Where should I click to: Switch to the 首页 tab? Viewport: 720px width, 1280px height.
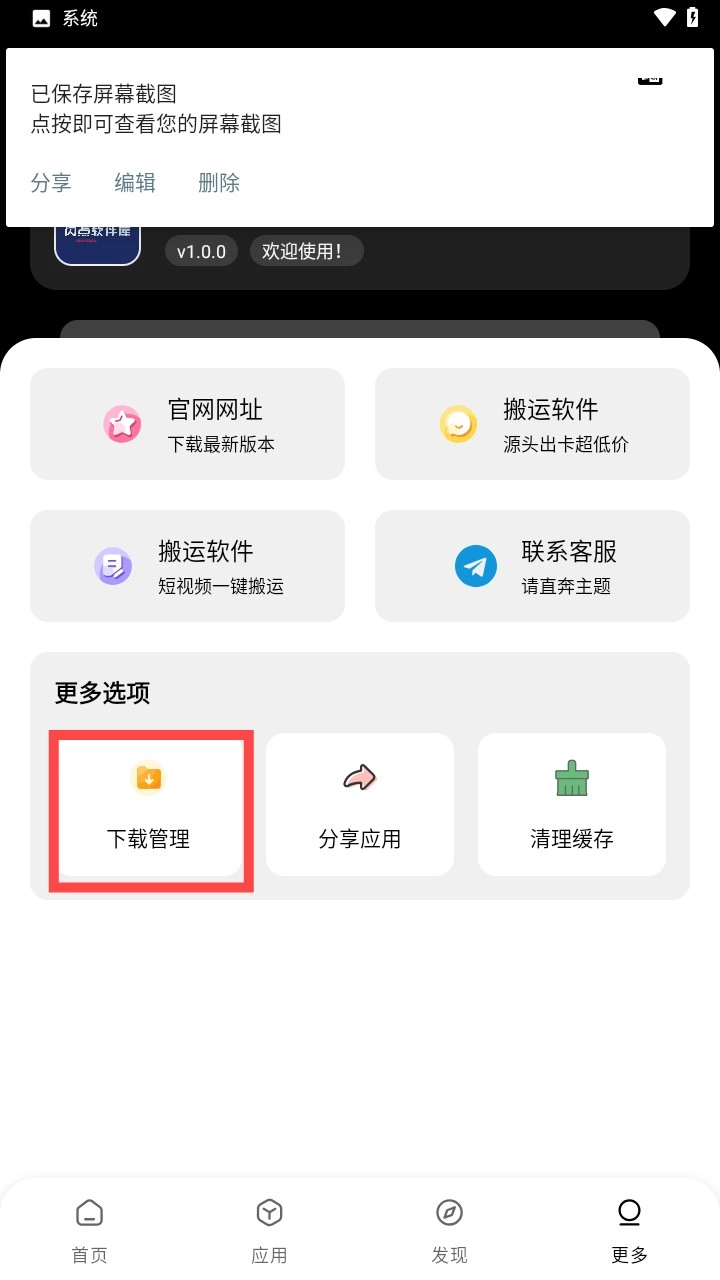[x=90, y=1231]
